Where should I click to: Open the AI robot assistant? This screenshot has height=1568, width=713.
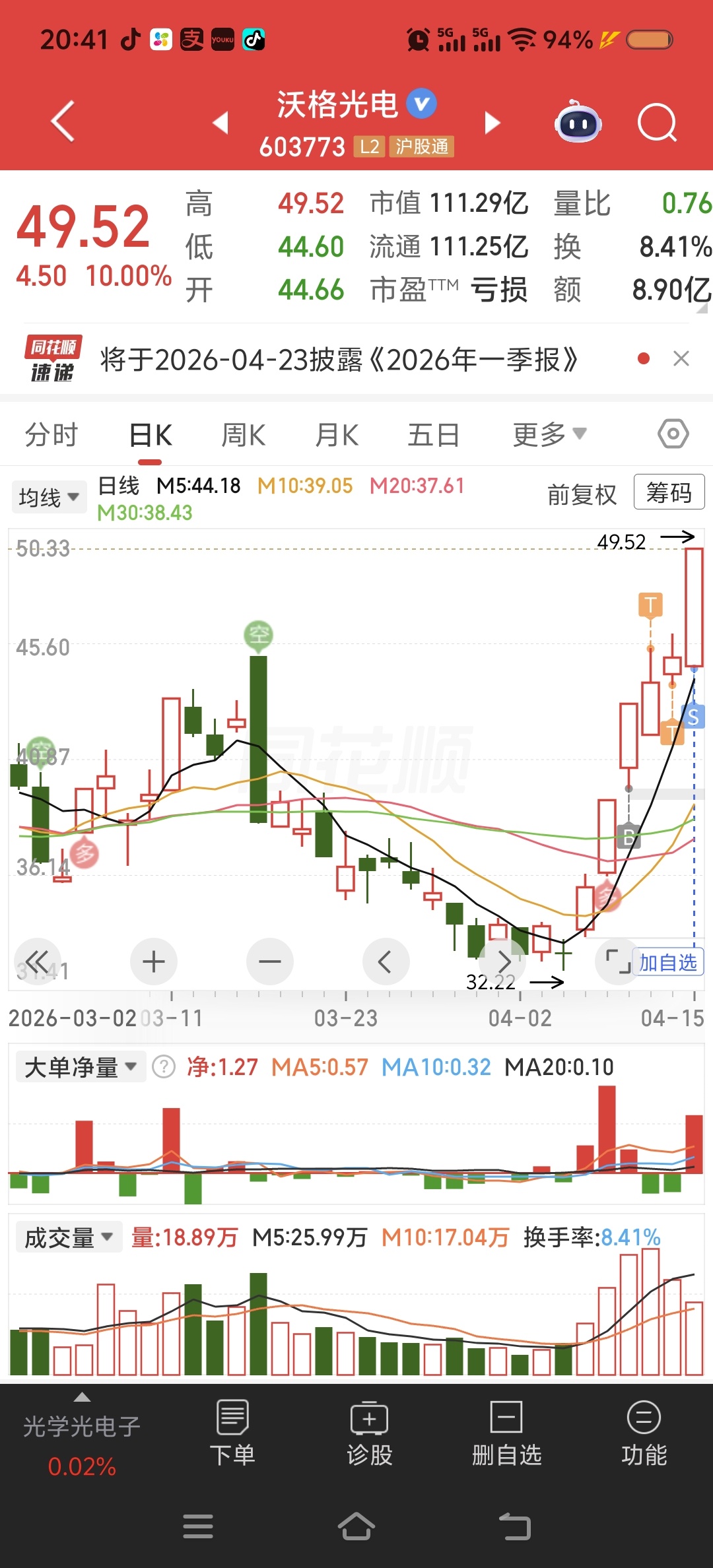pyautogui.click(x=578, y=123)
